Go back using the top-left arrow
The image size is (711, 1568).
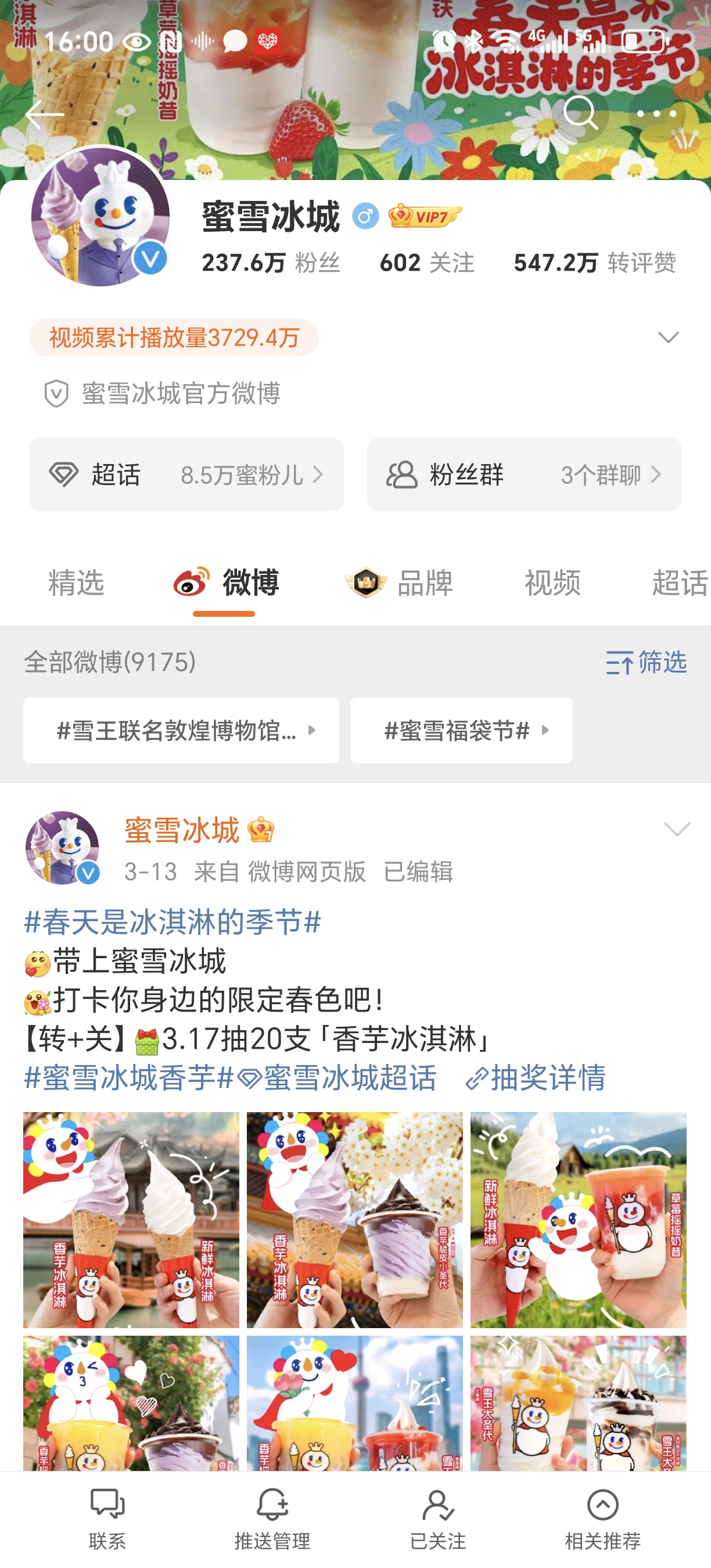pyautogui.click(x=44, y=114)
